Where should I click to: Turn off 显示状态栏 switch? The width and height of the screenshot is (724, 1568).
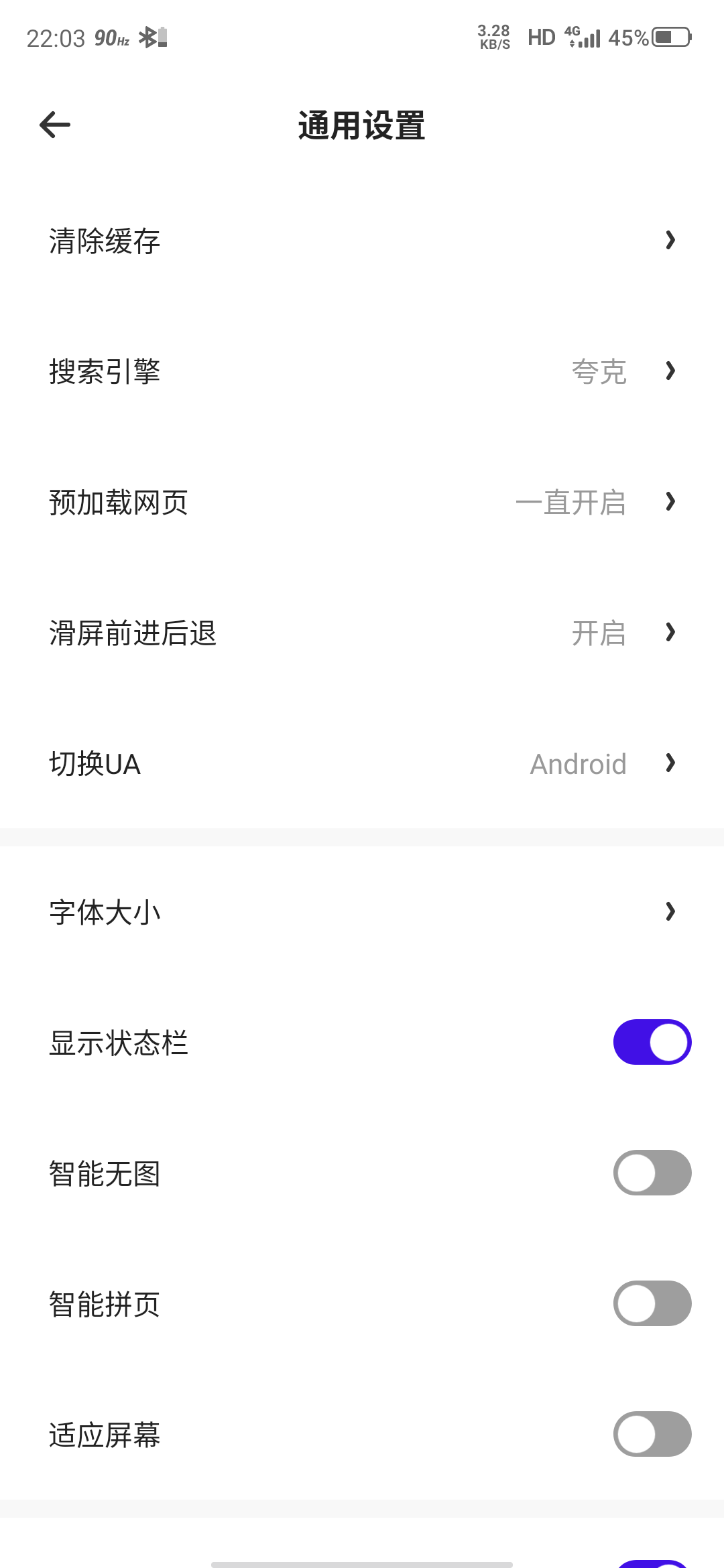(x=652, y=1042)
